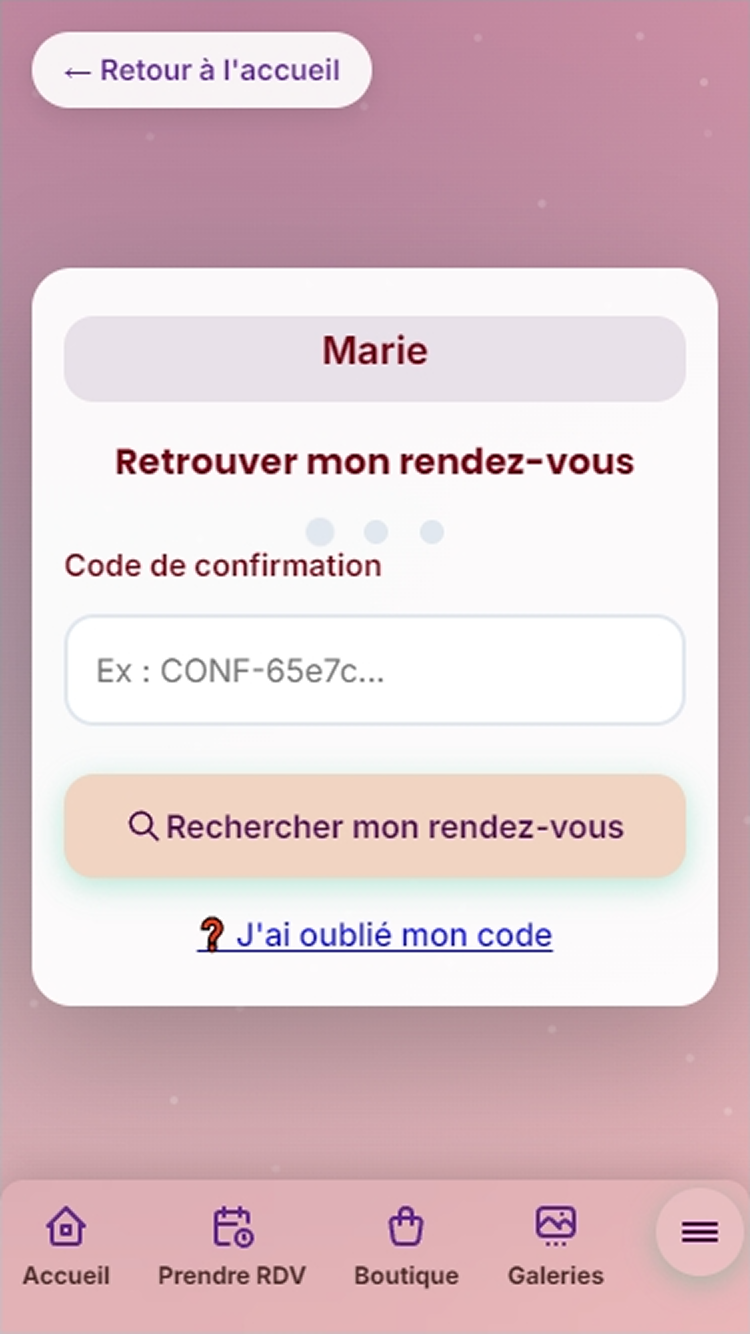Open the Prendre RDV tab
The height and width of the screenshot is (1334, 750).
point(232,1246)
